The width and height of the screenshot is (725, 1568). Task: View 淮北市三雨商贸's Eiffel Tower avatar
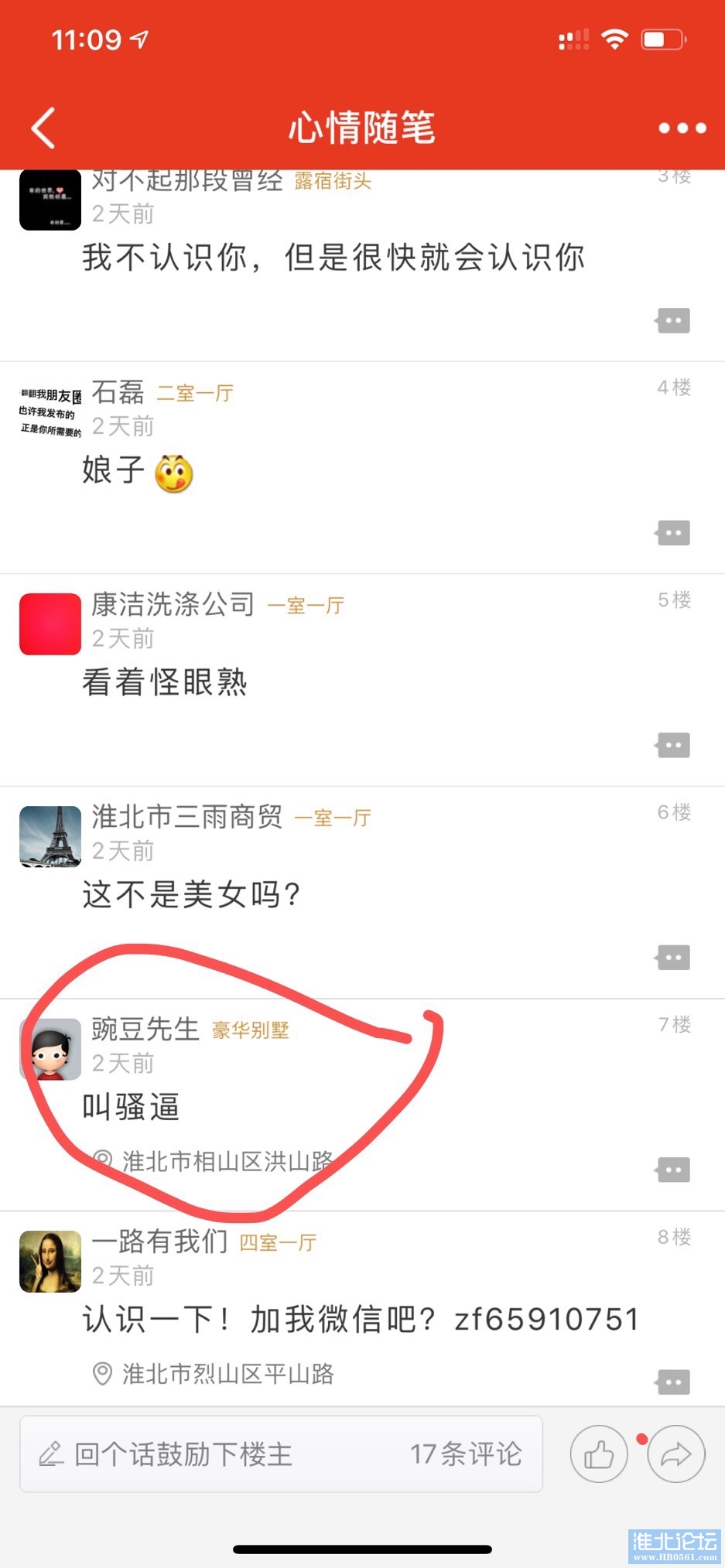(50, 836)
